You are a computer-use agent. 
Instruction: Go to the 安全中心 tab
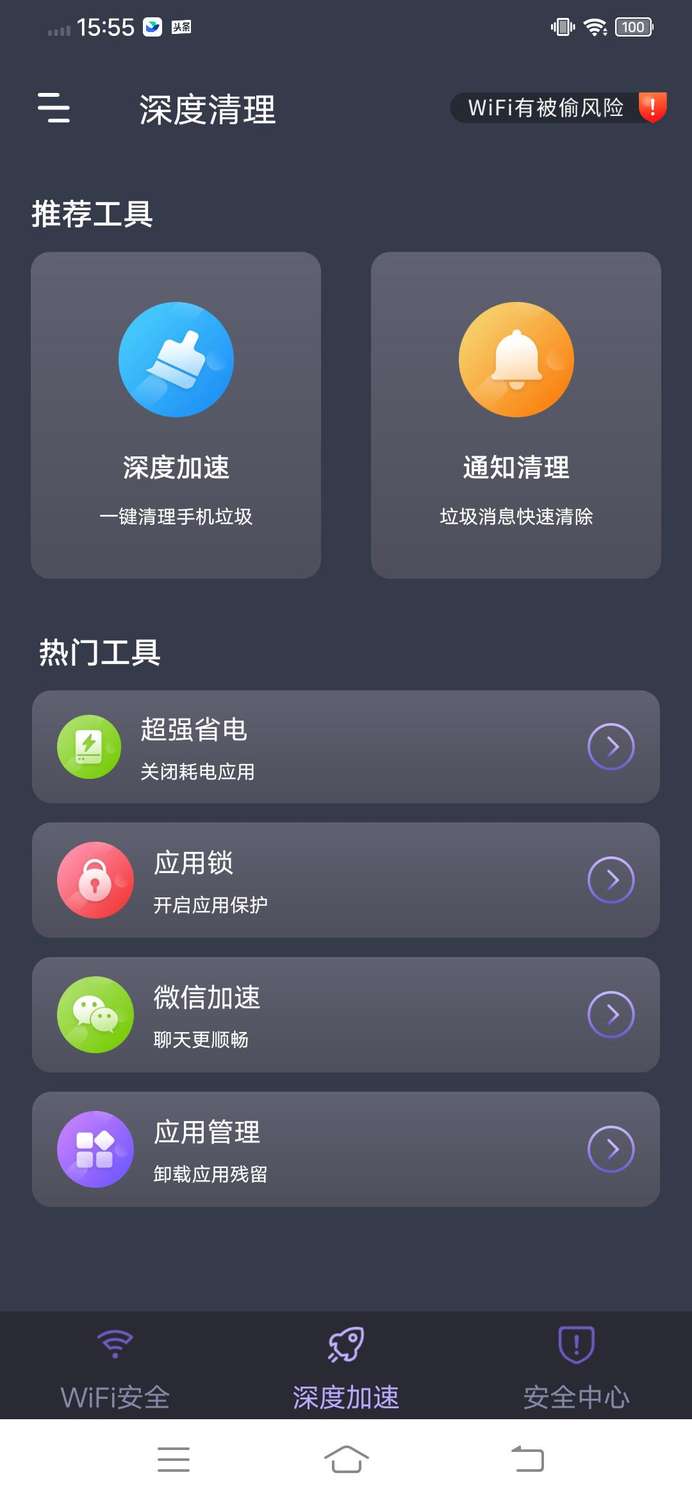click(x=576, y=1367)
